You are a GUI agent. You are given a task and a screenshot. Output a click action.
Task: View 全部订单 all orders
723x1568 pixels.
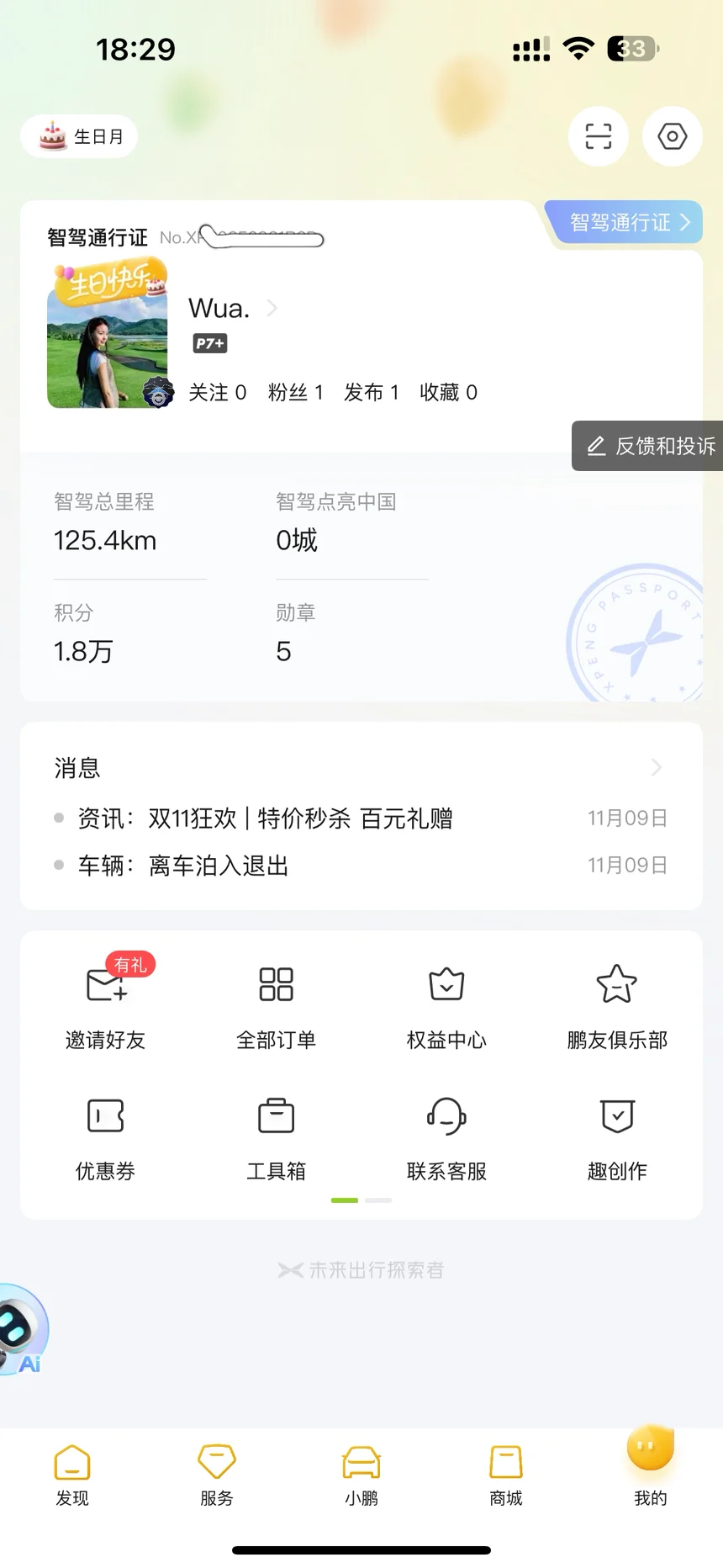[277, 1005]
